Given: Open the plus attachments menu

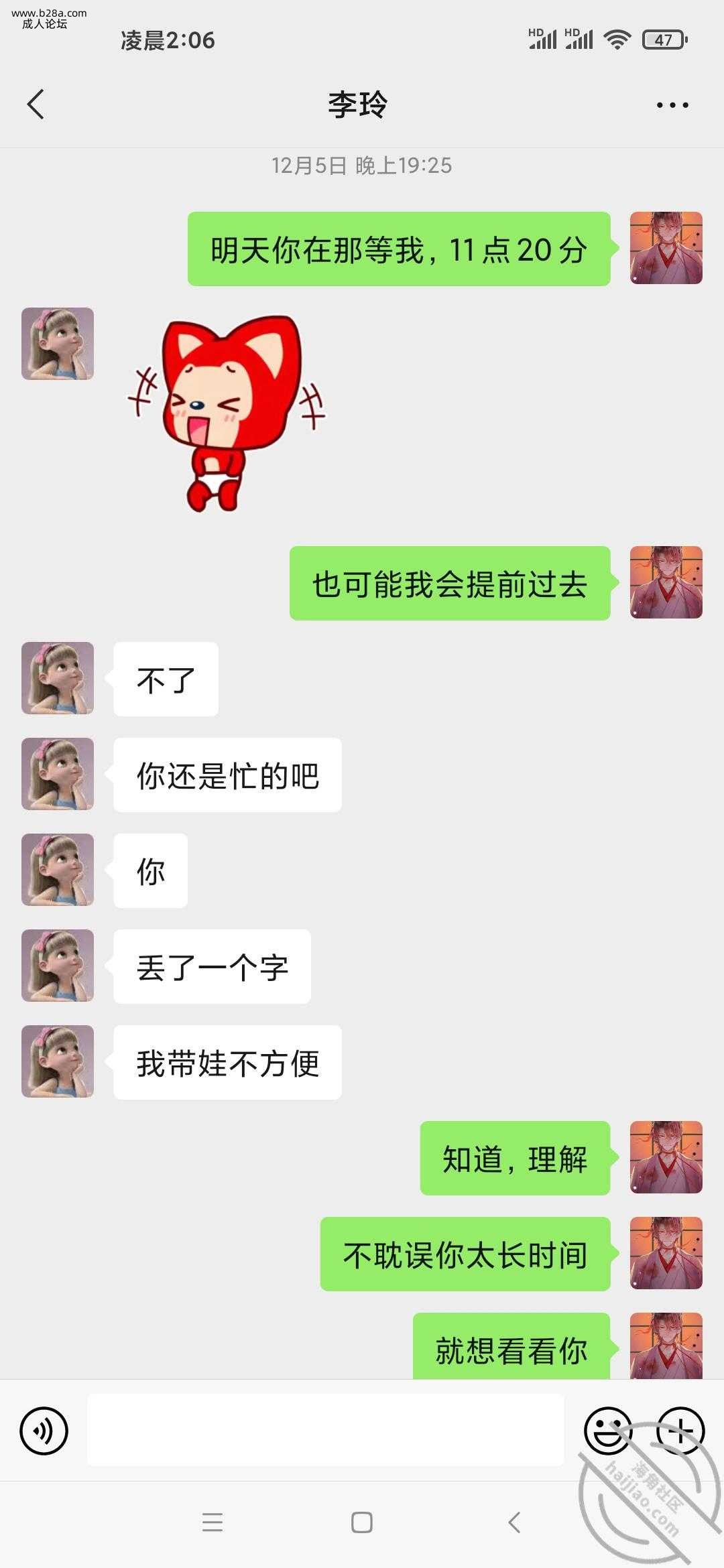Looking at the screenshot, I should pos(680,1431).
